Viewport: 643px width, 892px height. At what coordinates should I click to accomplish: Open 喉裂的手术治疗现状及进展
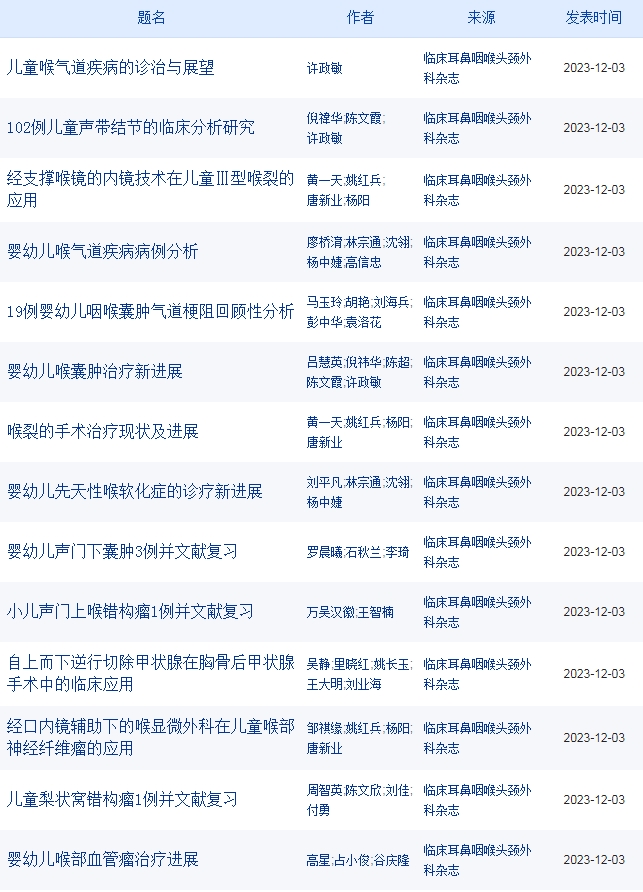(x=102, y=432)
